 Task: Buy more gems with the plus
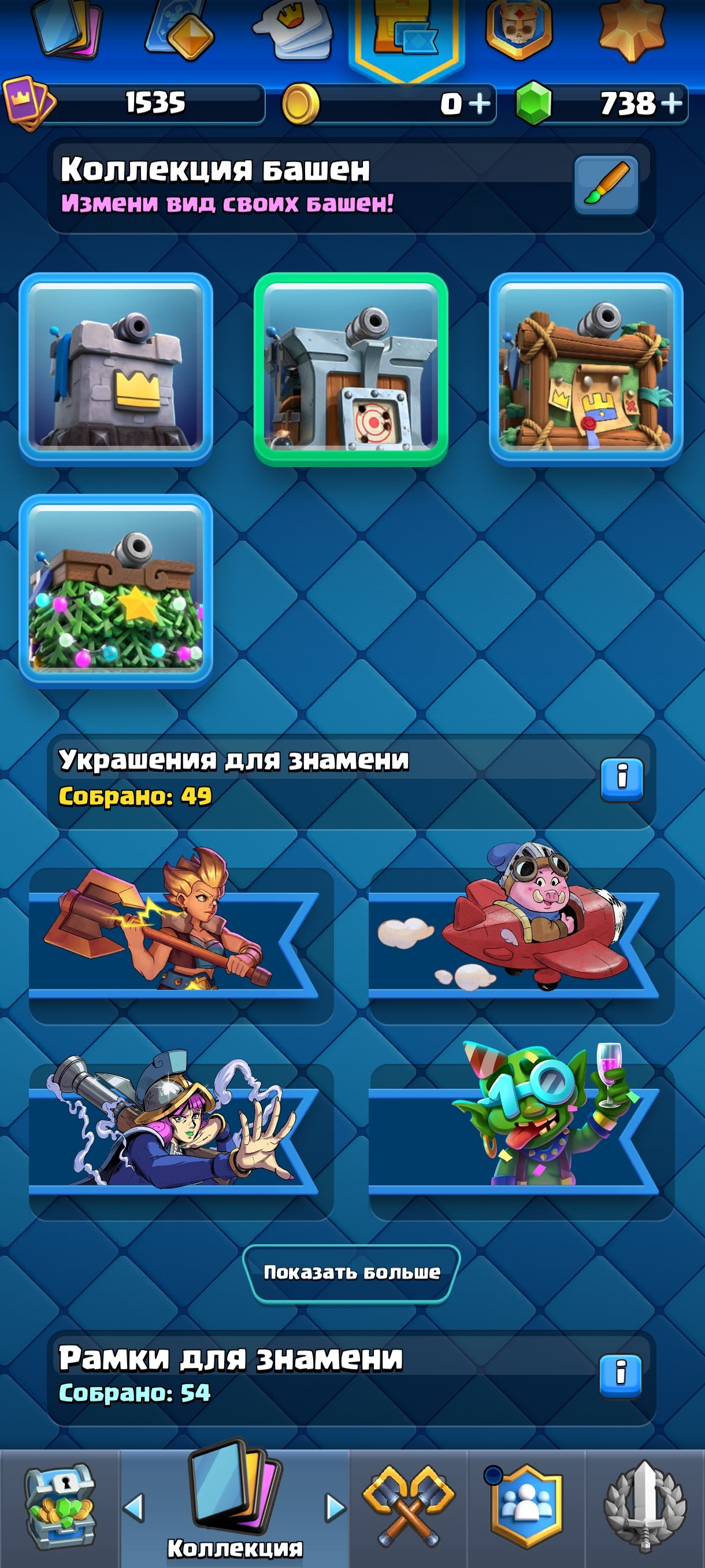[x=671, y=103]
